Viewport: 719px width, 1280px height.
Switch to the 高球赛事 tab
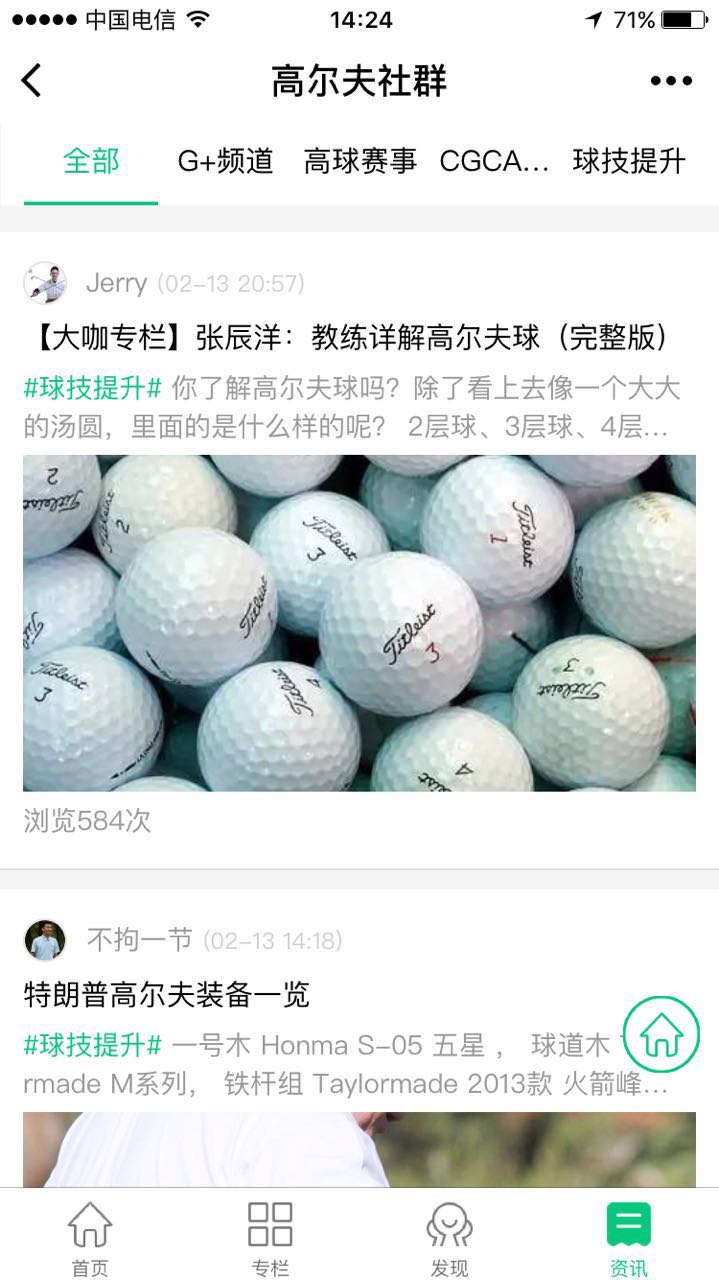(x=361, y=161)
